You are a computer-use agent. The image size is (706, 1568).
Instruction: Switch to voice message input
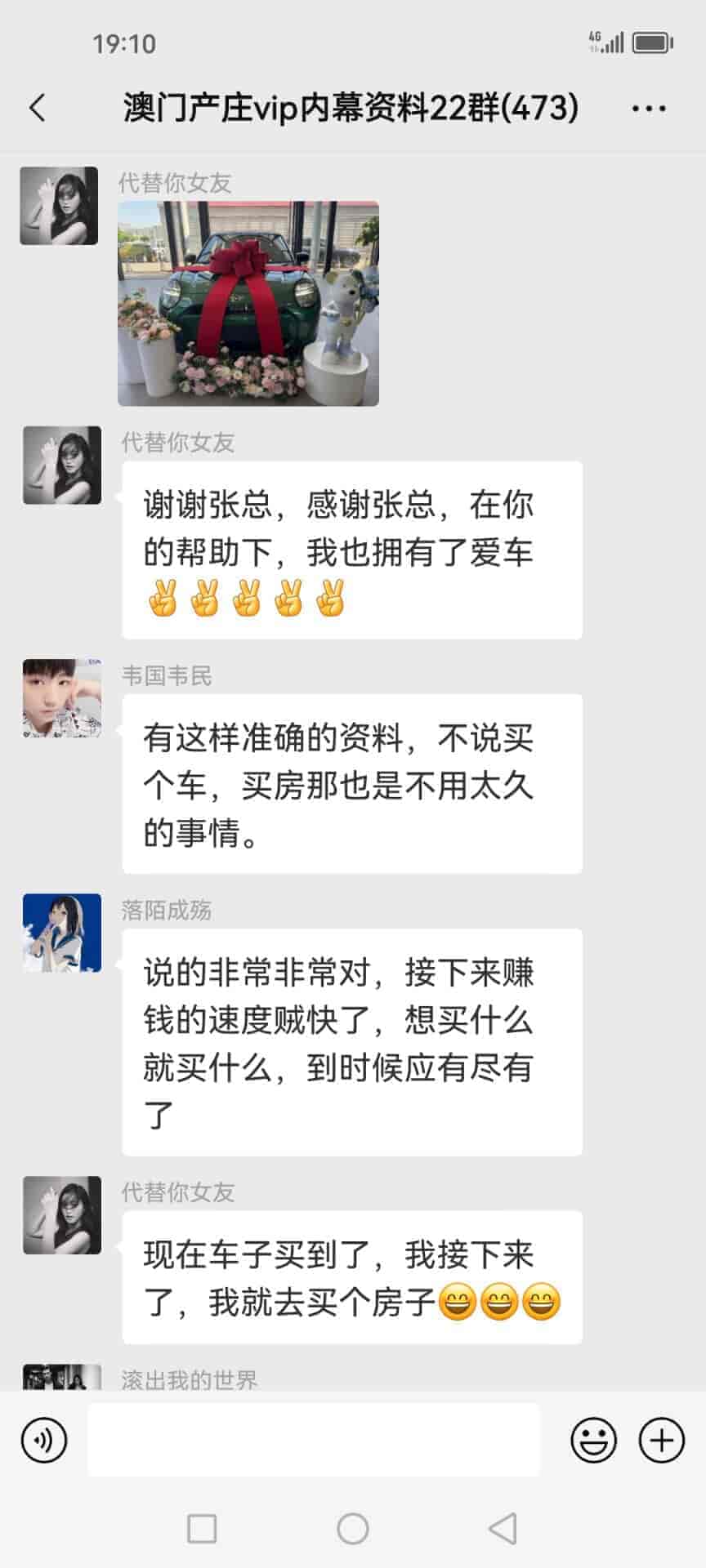point(44,1440)
